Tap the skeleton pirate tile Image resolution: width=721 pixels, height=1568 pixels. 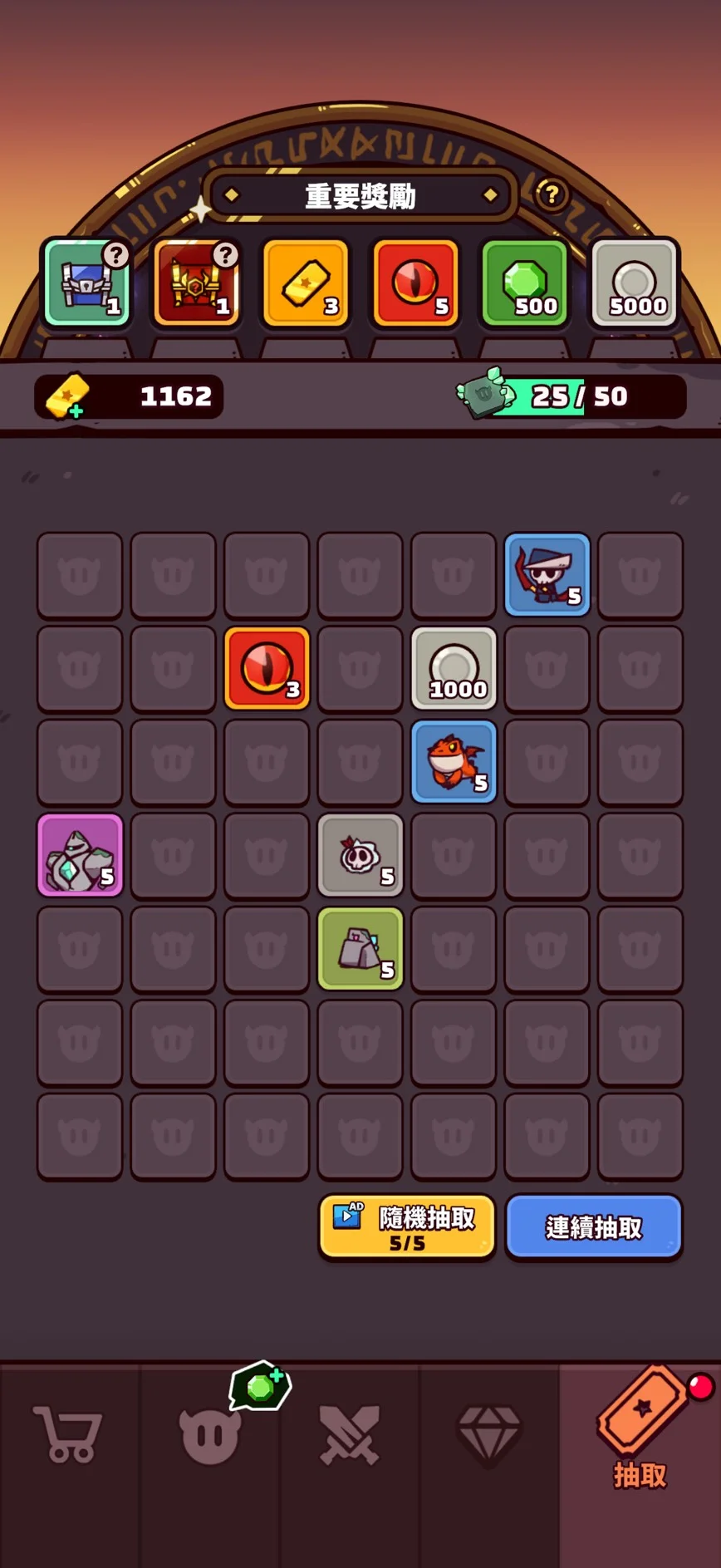coord(547,575)
